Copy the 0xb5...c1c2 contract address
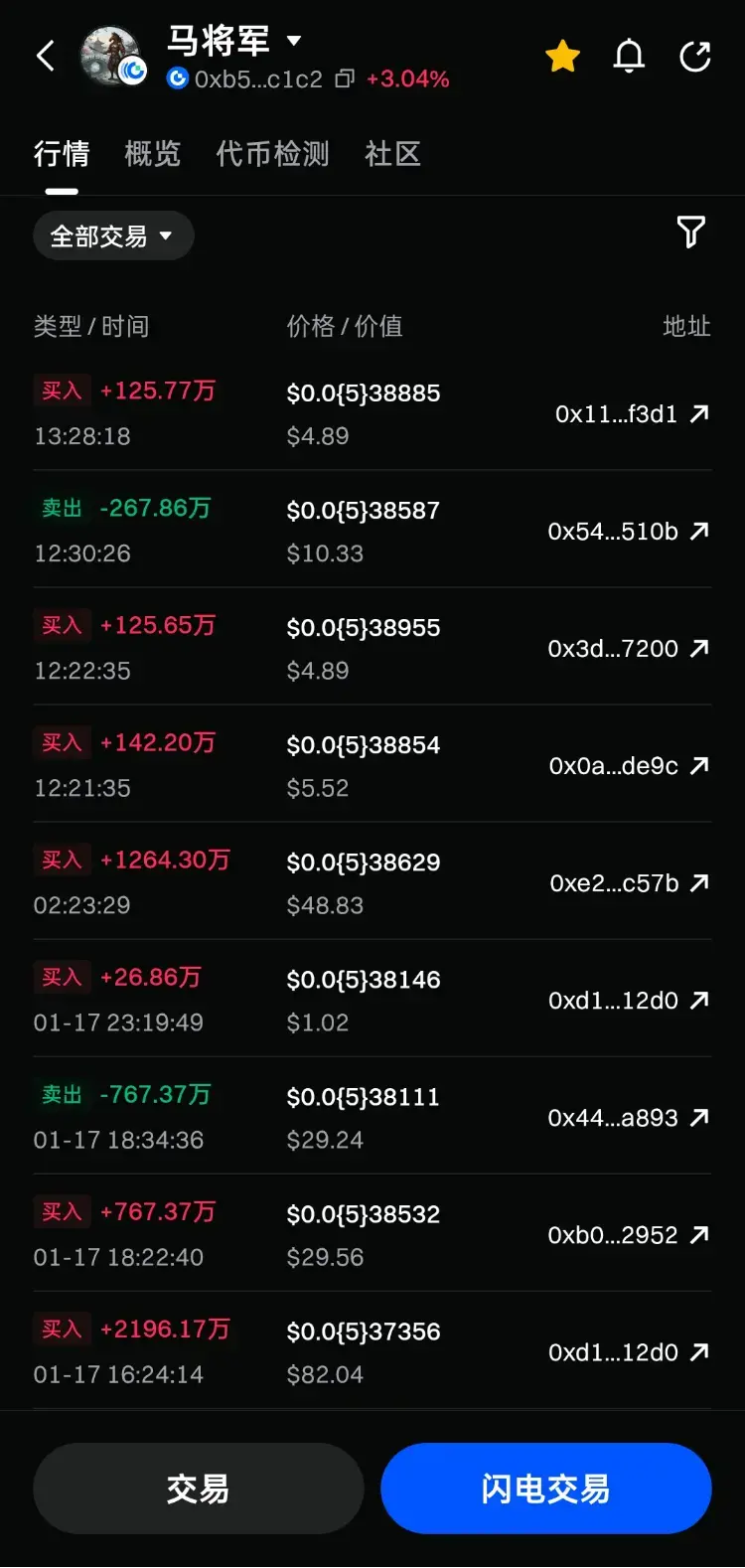Viewport: 745px width, 1568px height. [345, 78]
